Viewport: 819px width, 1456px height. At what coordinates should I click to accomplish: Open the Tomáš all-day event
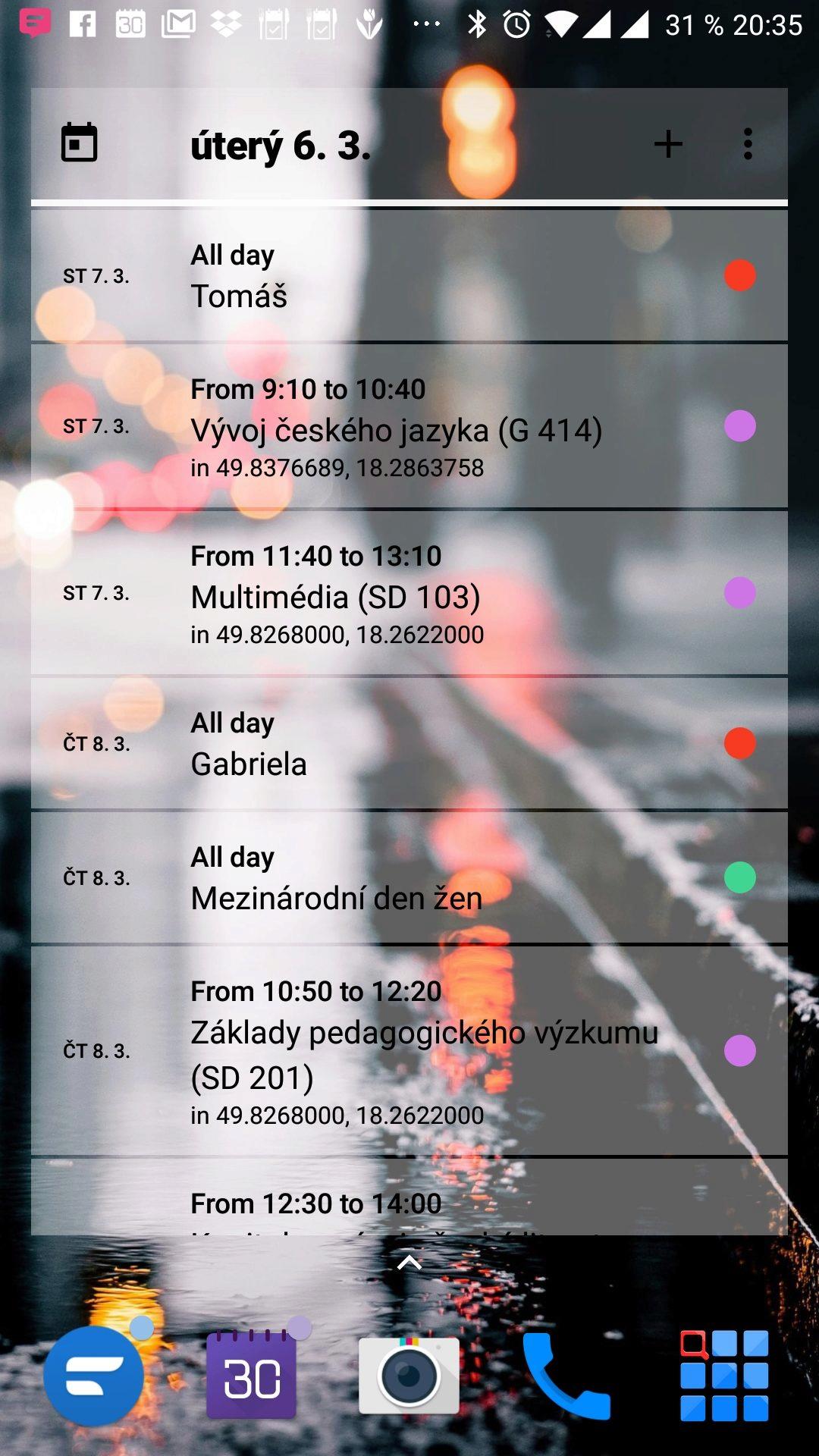[409, 276]
